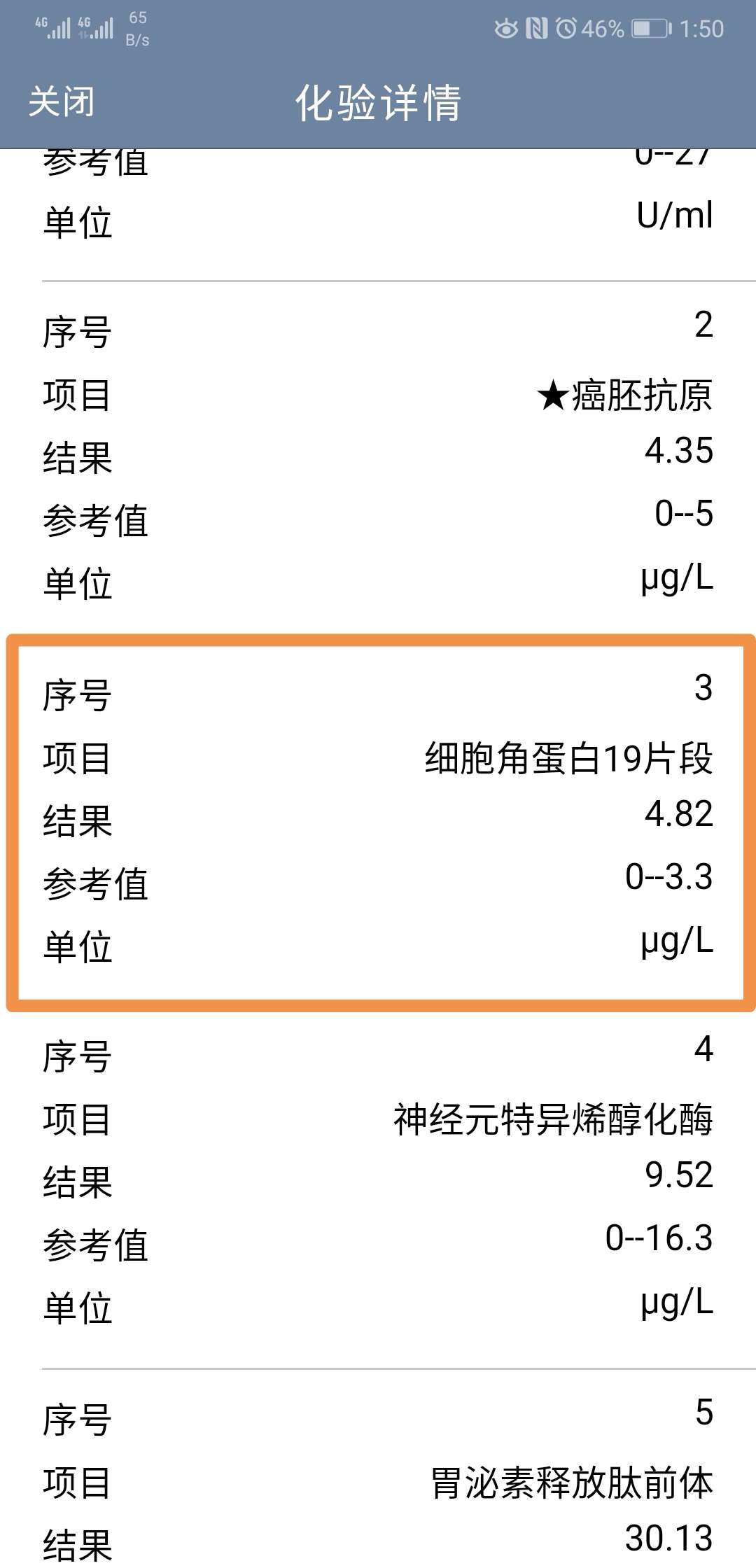Tap the alarm clock status icon
The image size is (756, 1568).
pos(566,28)
